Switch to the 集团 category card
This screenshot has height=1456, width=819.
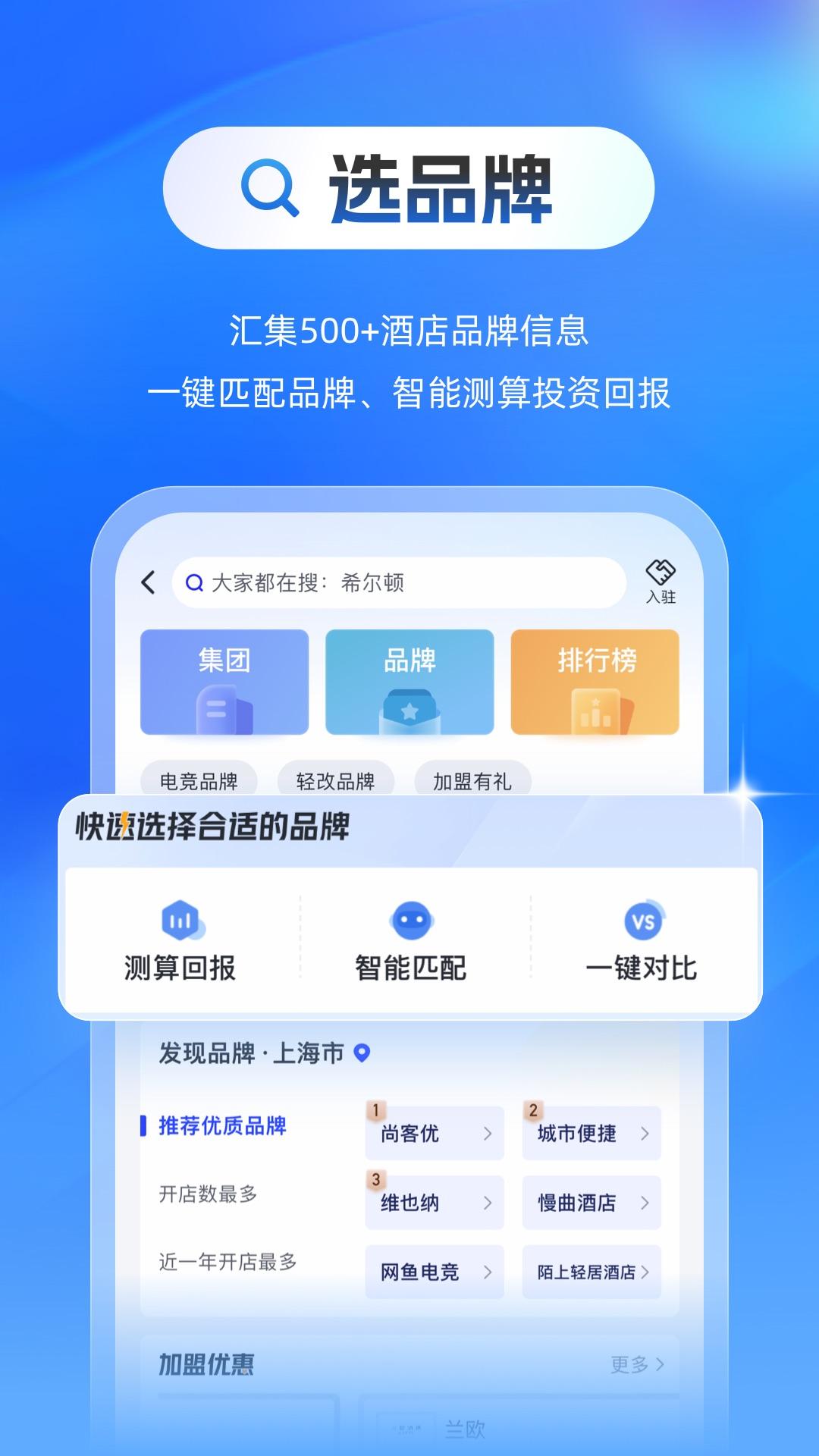[224, 682]
